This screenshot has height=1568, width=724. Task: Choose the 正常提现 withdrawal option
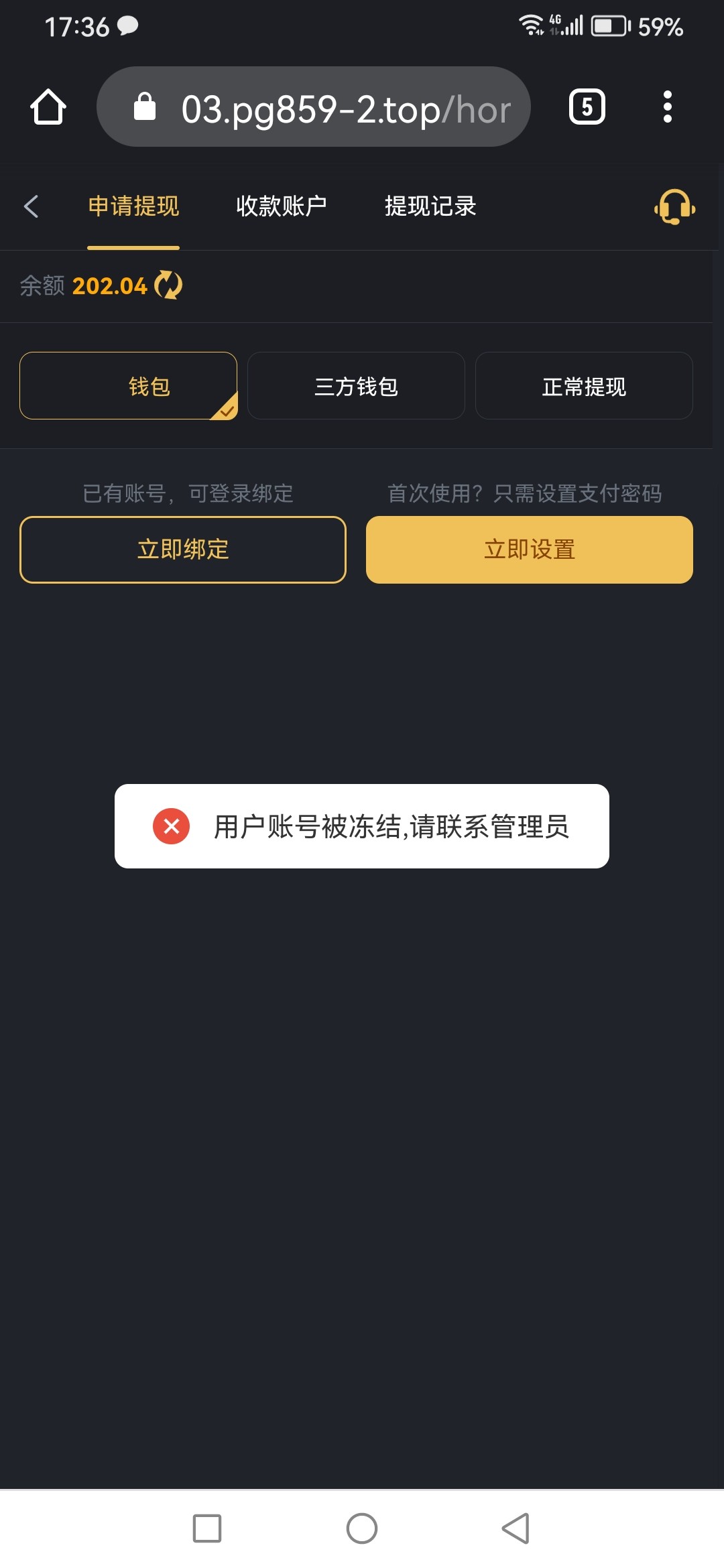point(584,386)
